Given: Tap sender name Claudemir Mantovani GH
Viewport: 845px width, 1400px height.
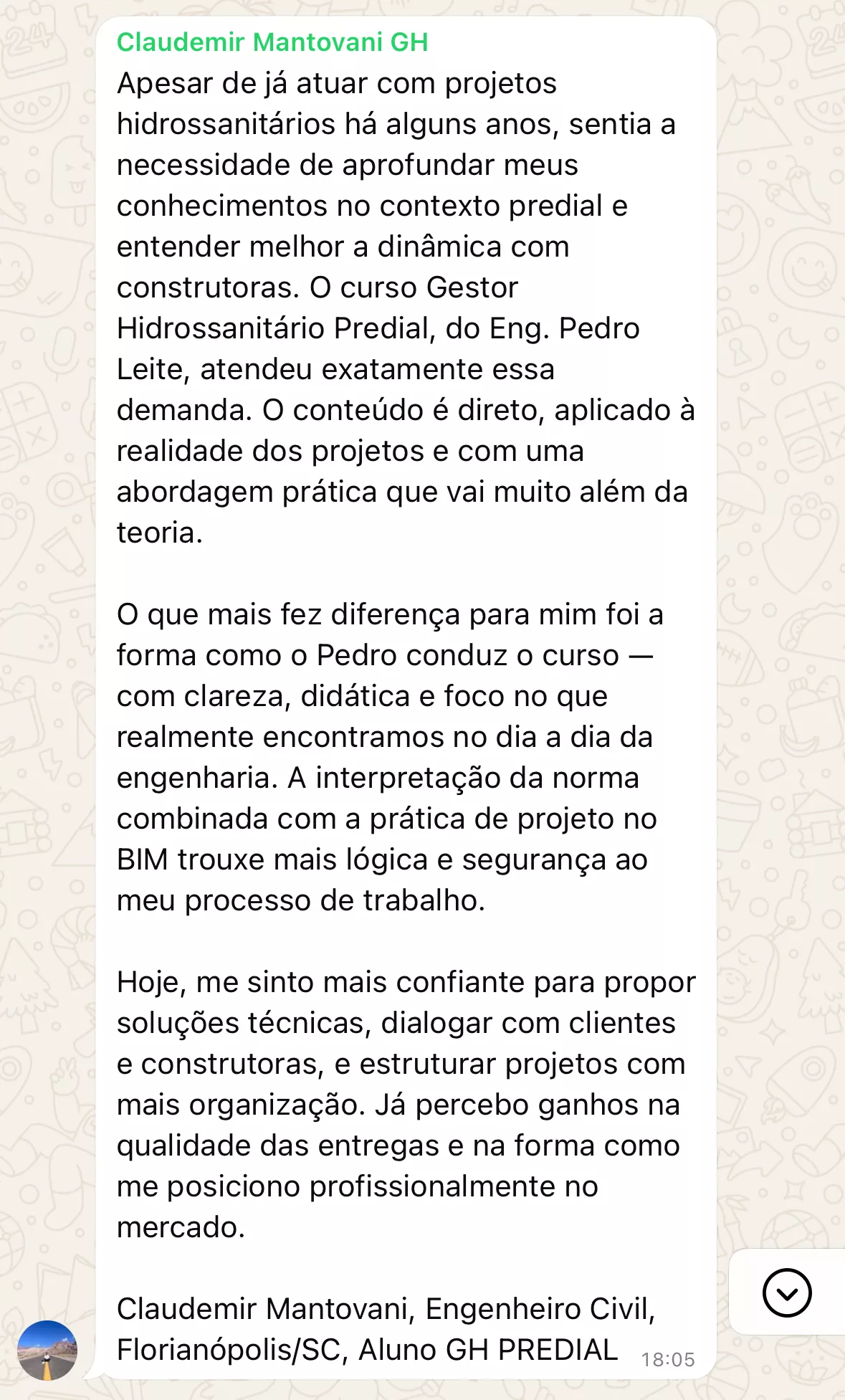Looking at the screenshot, I should tap(272, 42).
